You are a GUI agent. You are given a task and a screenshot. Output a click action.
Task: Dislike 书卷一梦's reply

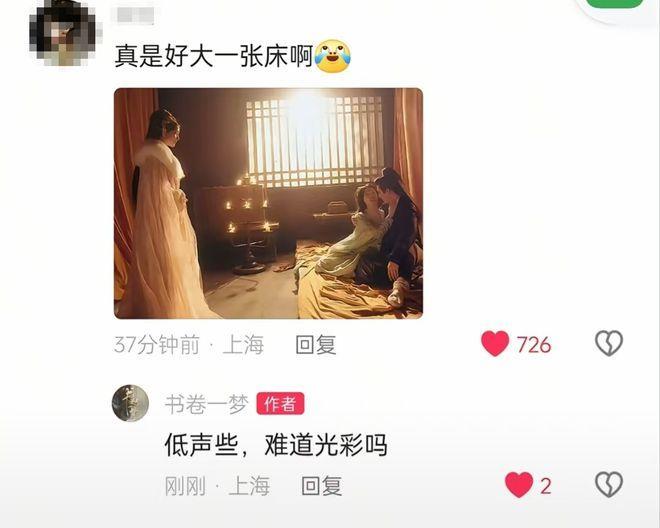click(609, 485)
